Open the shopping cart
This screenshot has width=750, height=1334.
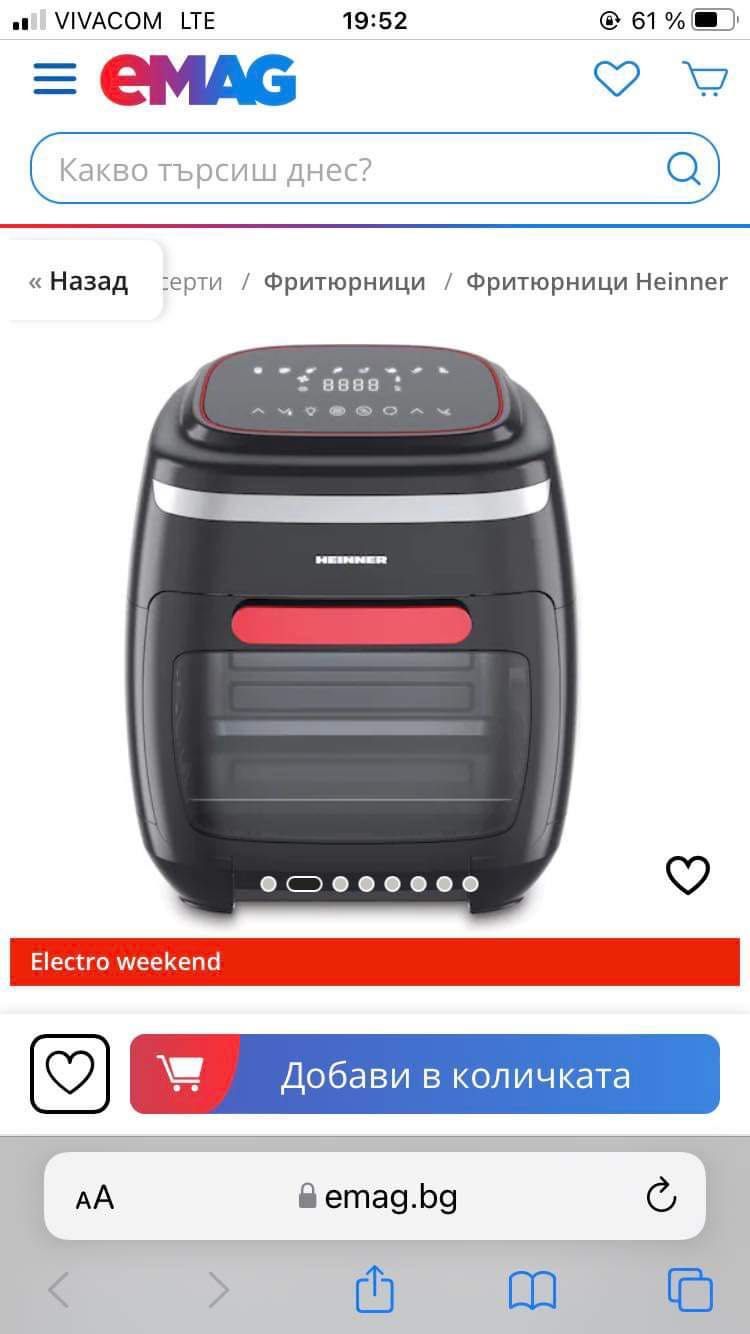[x=705, y=79]
